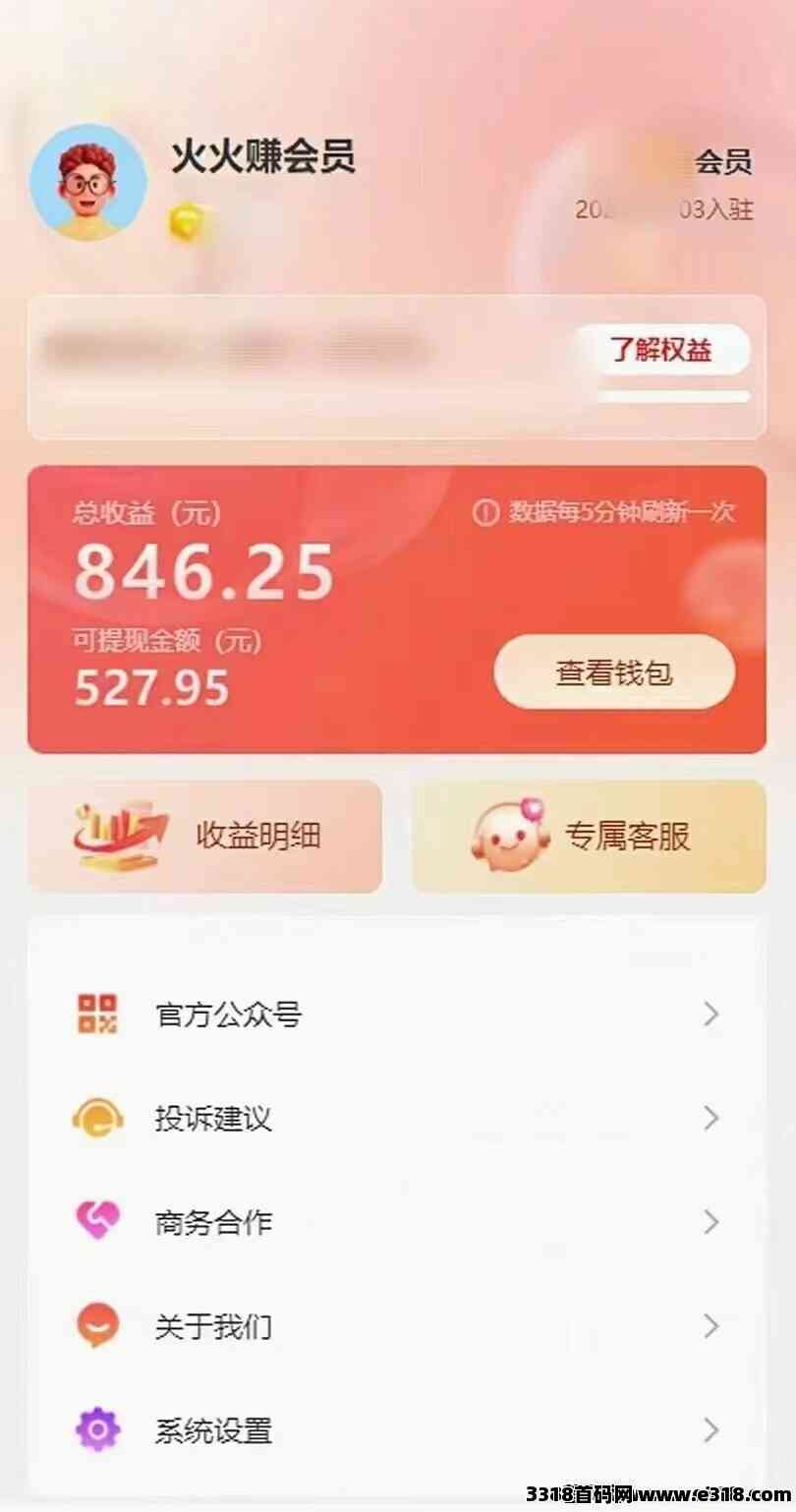
Task: Go to 系统设置 system settings
Action: [x=397, y=1430]
